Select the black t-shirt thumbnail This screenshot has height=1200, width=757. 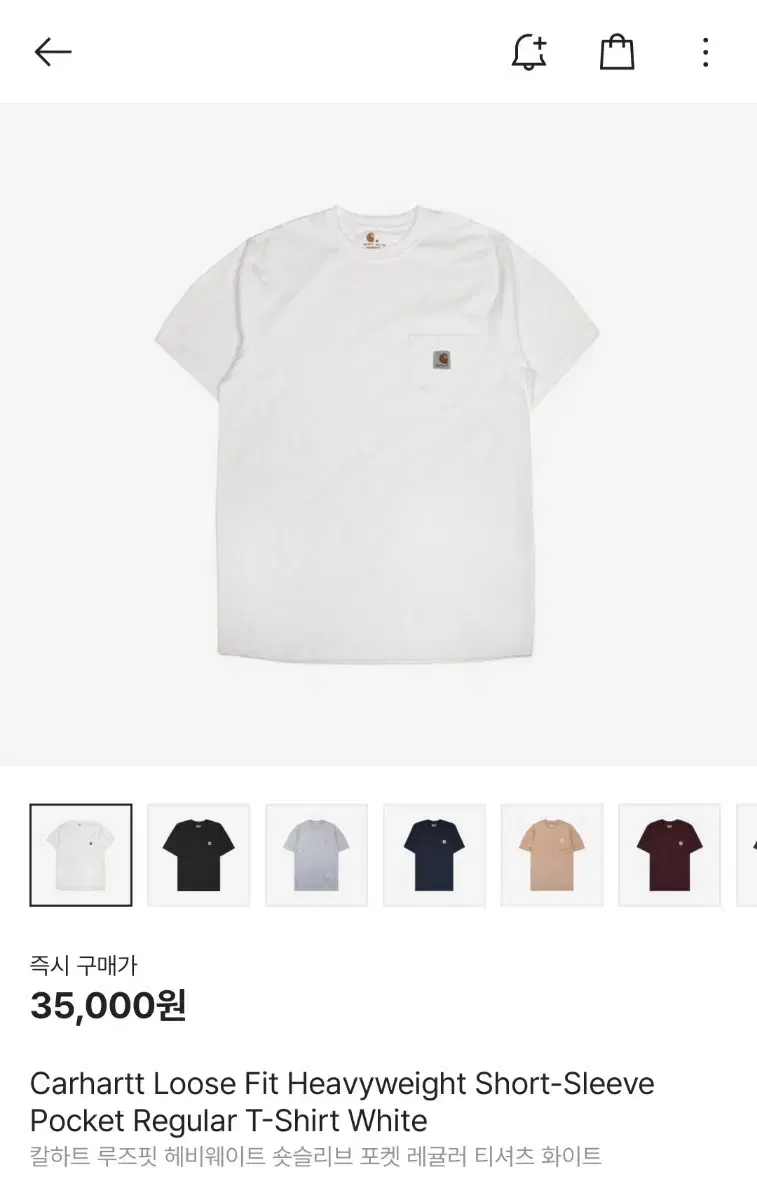[x=198, y=855]
